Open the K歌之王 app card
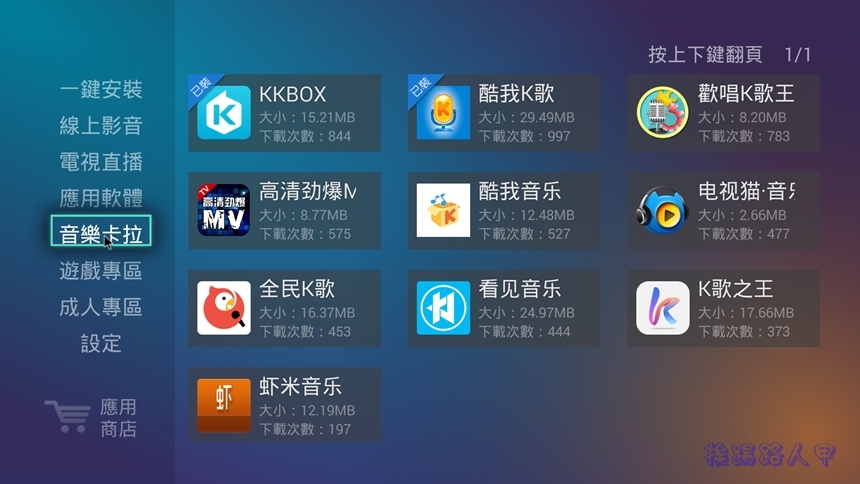The image size is (860, 484). pos(723,308)
